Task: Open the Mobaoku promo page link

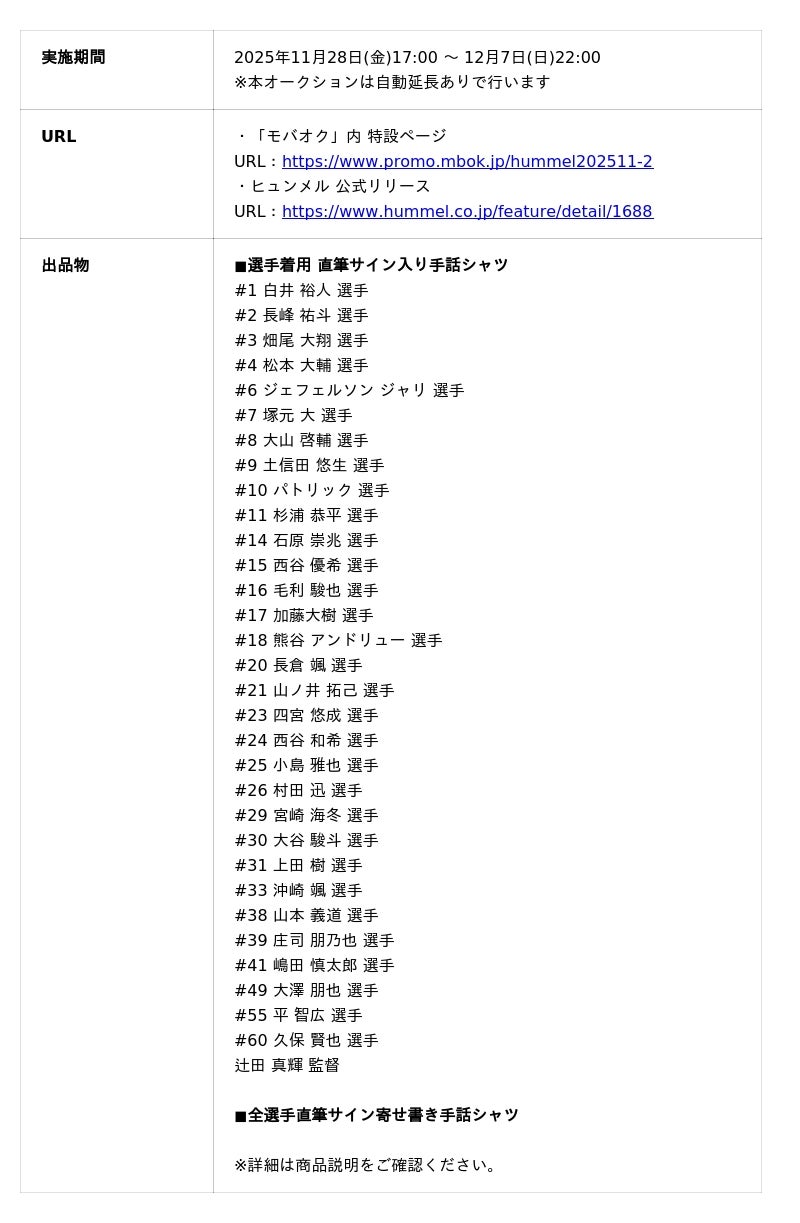Action: 467,162
